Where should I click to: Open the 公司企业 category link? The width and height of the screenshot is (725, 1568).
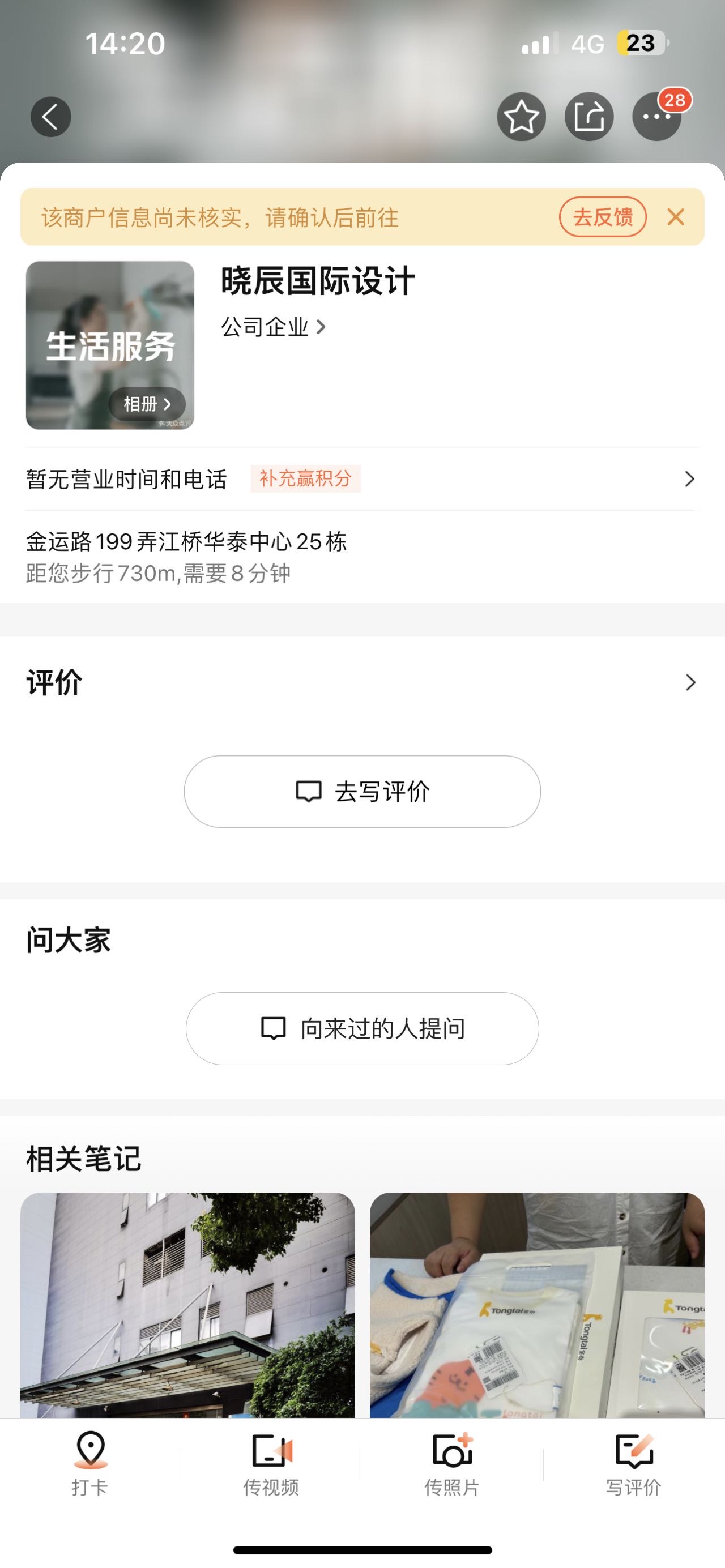[x=274, y=327]
